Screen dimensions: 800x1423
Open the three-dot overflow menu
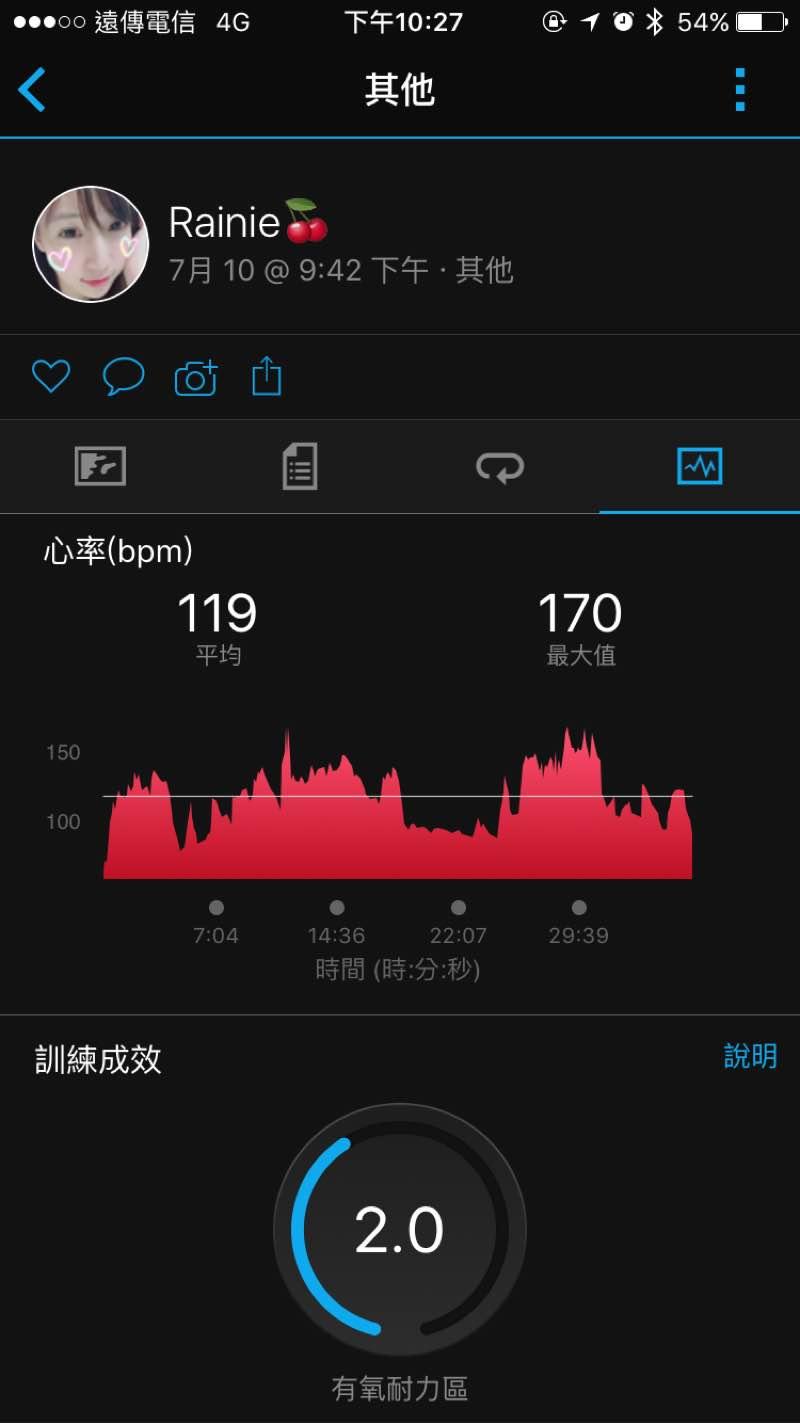click(740, 90)
